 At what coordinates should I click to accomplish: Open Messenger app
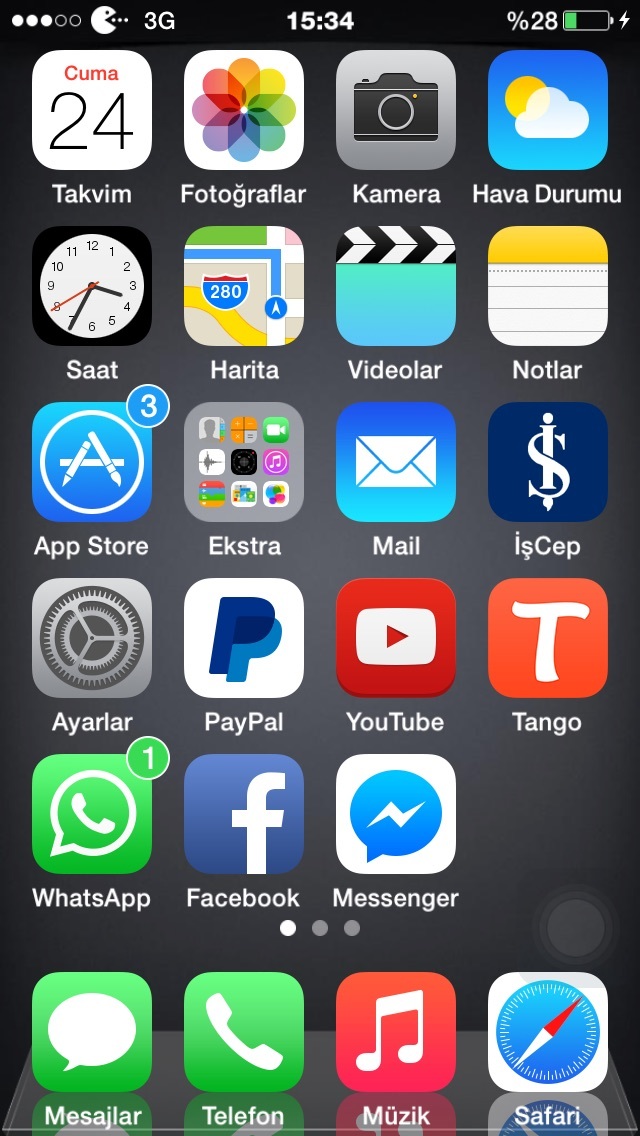coord(396,814)
